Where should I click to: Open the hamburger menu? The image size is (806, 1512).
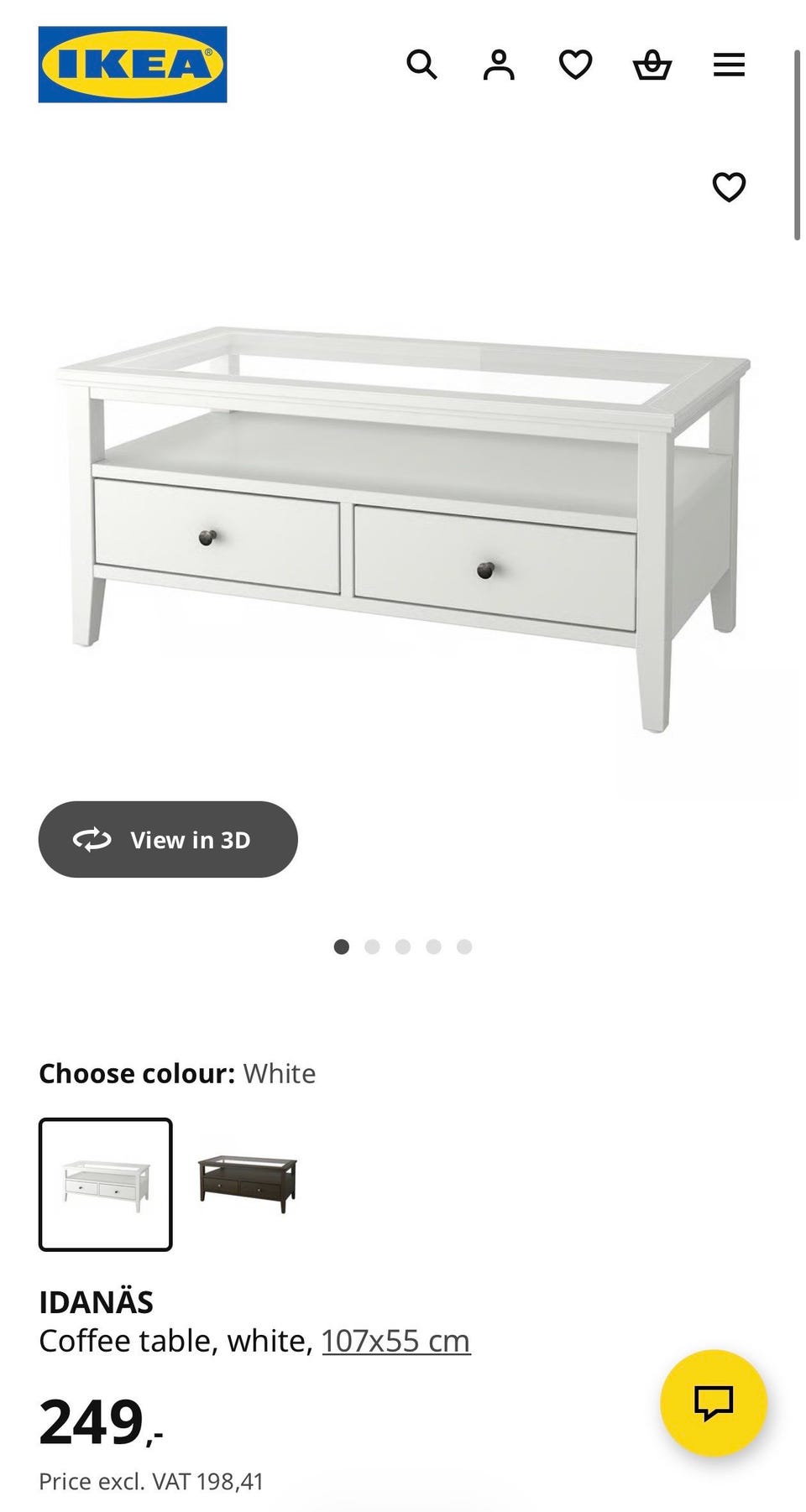pyautogui.click(x=729, y=65)
